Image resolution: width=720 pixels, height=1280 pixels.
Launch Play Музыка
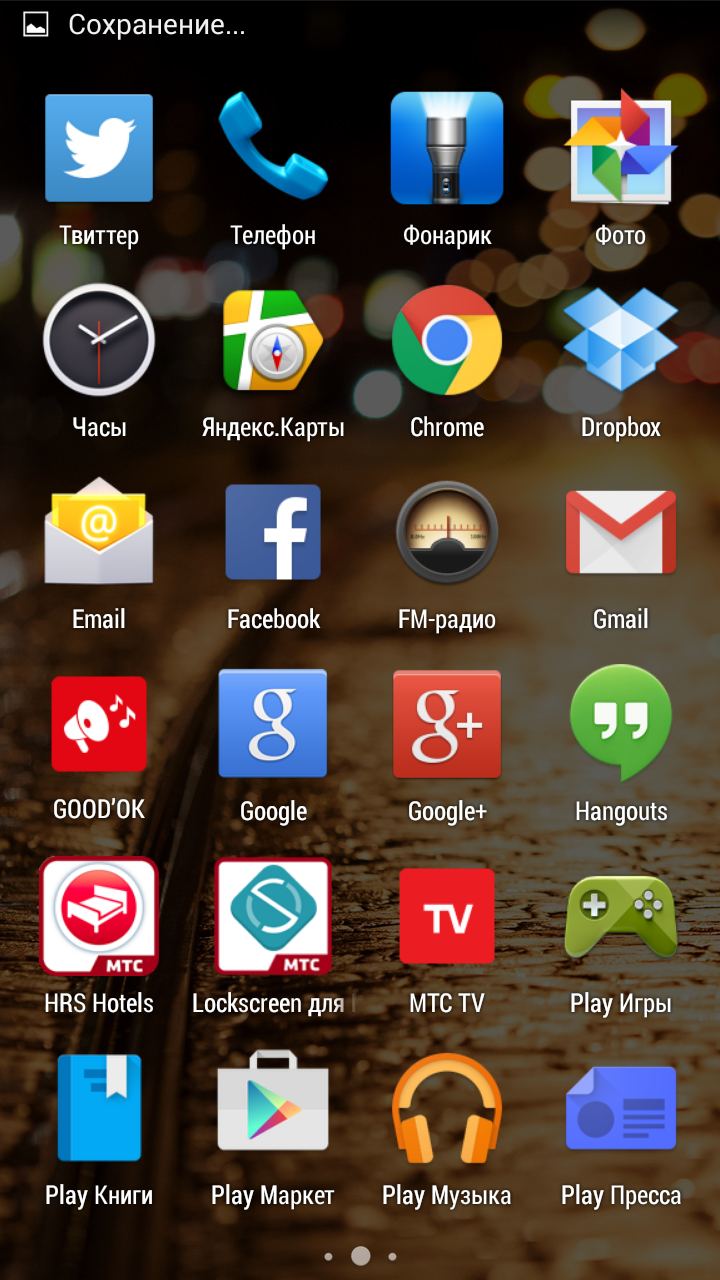click(447, 1108)
